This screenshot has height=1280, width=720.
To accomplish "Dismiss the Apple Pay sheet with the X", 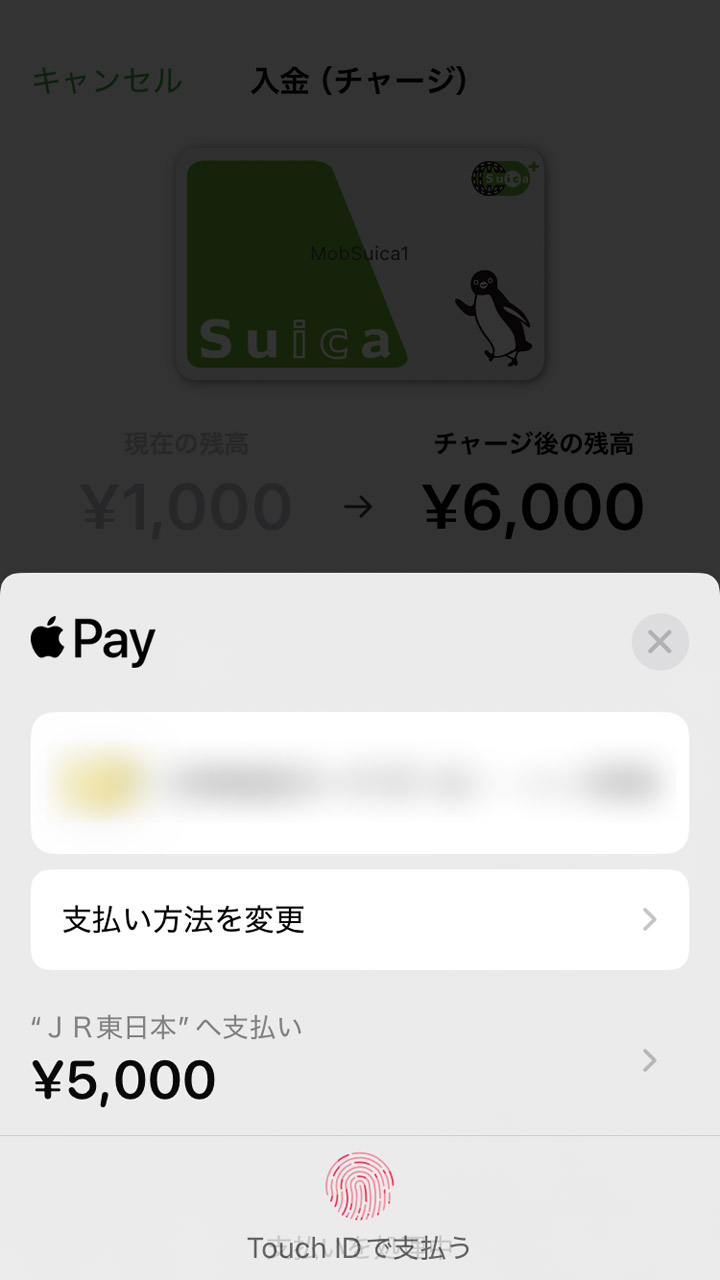I will coord(660,643).
